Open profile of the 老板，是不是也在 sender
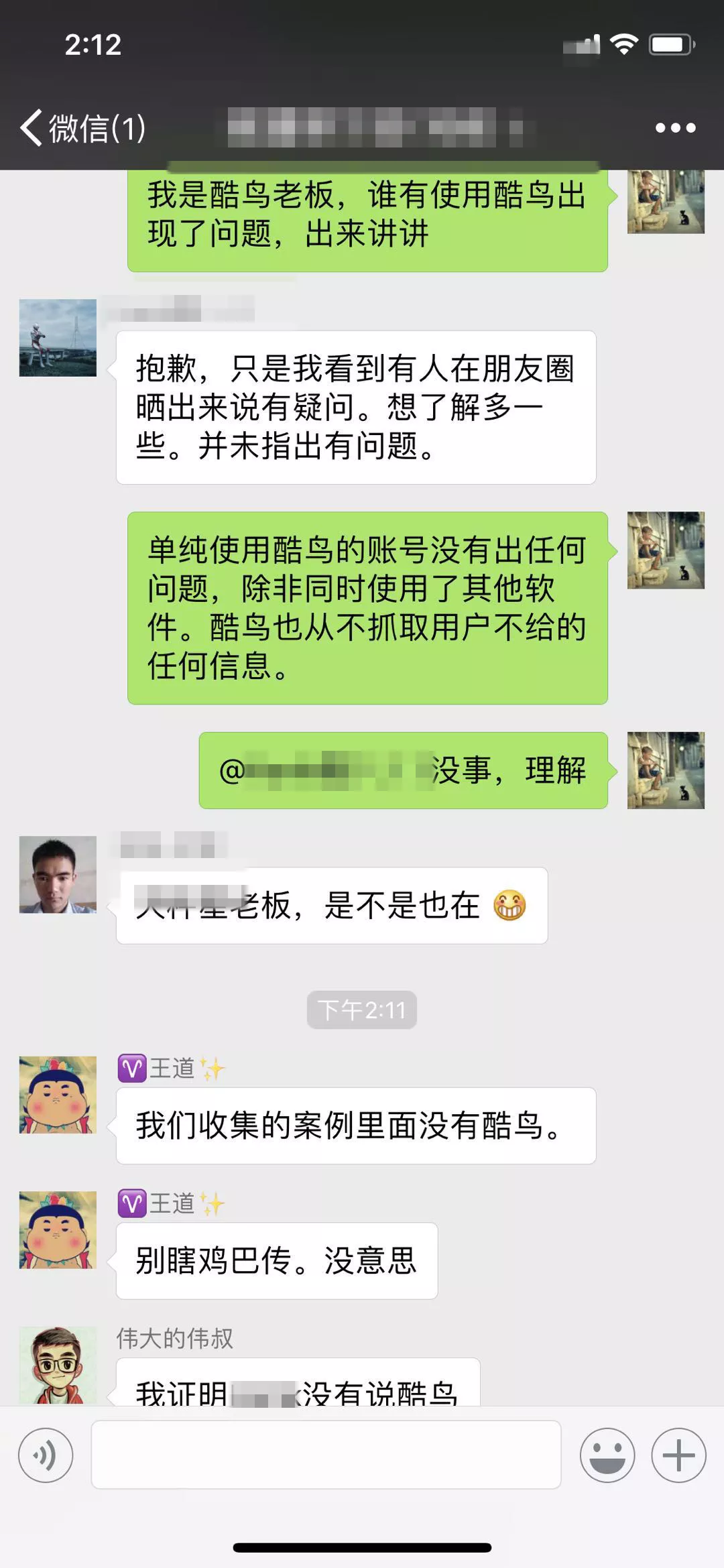The width and height of the screenshot is (724, 1568). coord(58,874)
